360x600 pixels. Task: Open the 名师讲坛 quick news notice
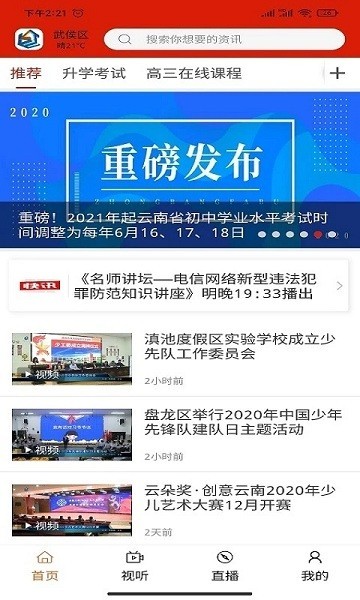pos(179,286)
